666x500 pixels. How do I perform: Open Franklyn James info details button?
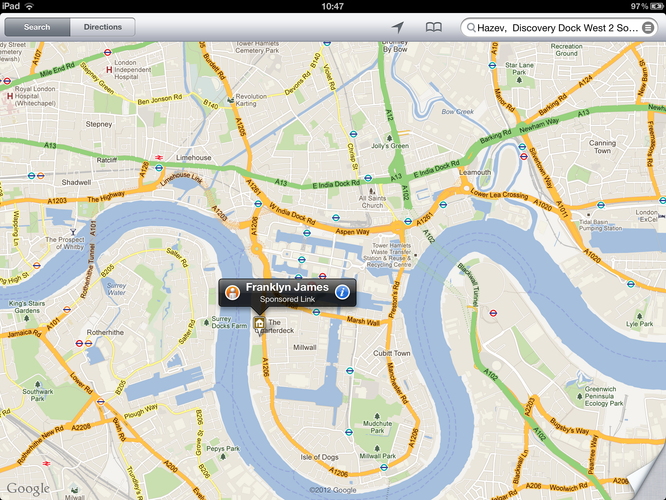pyautogui.click(x=342, y=292)
